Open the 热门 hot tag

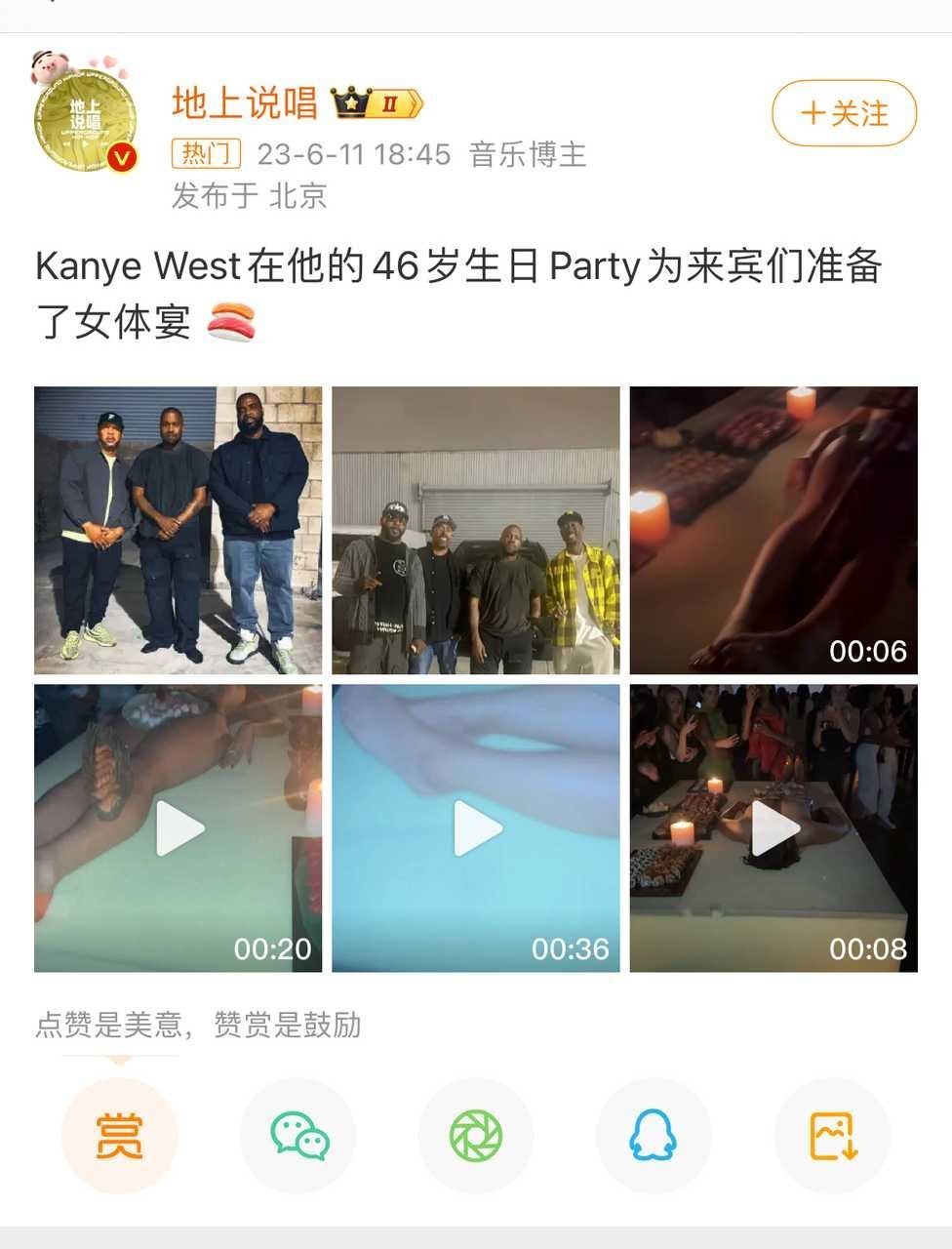pyautogui.click(x=206, y=154)
